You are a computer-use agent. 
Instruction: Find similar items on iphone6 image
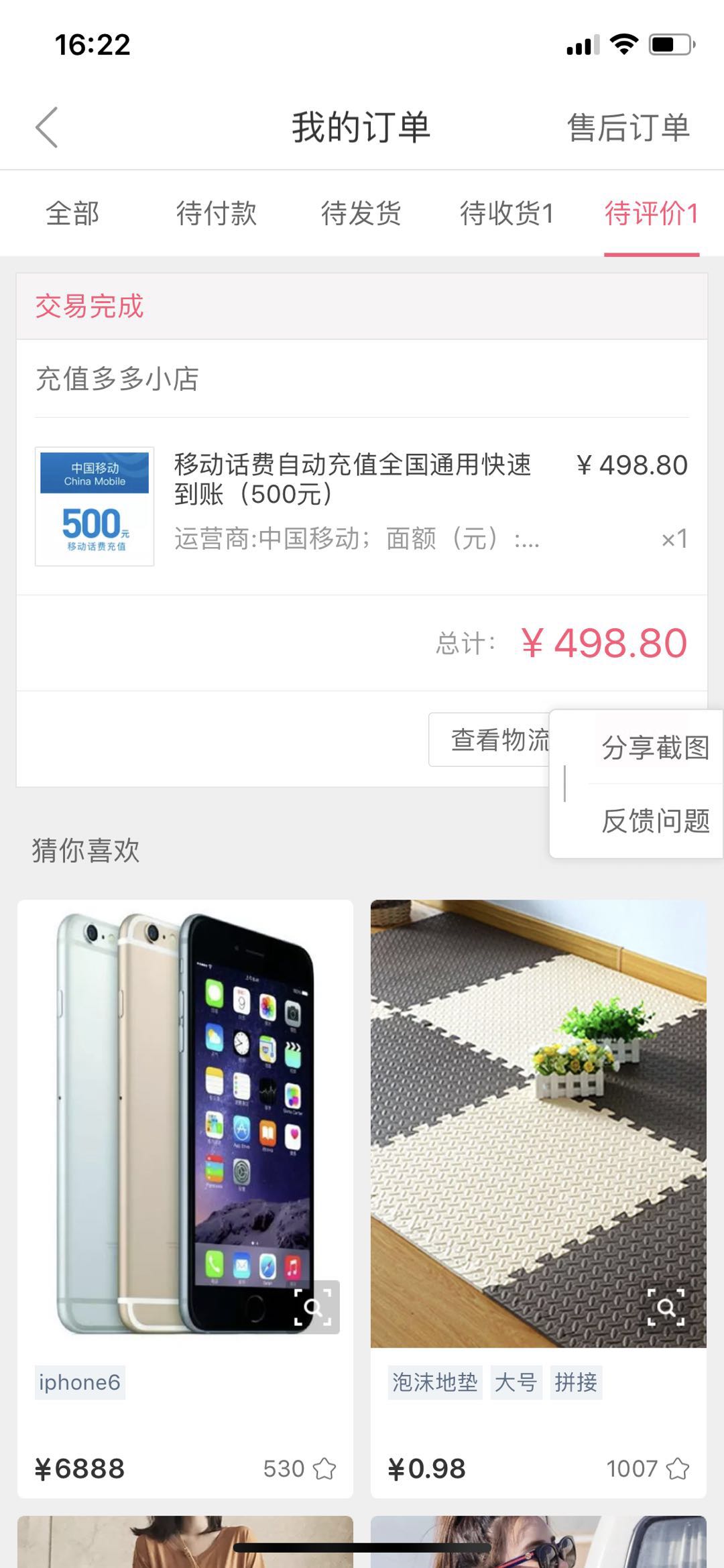pyautogui.click(x=313, y=1307)
